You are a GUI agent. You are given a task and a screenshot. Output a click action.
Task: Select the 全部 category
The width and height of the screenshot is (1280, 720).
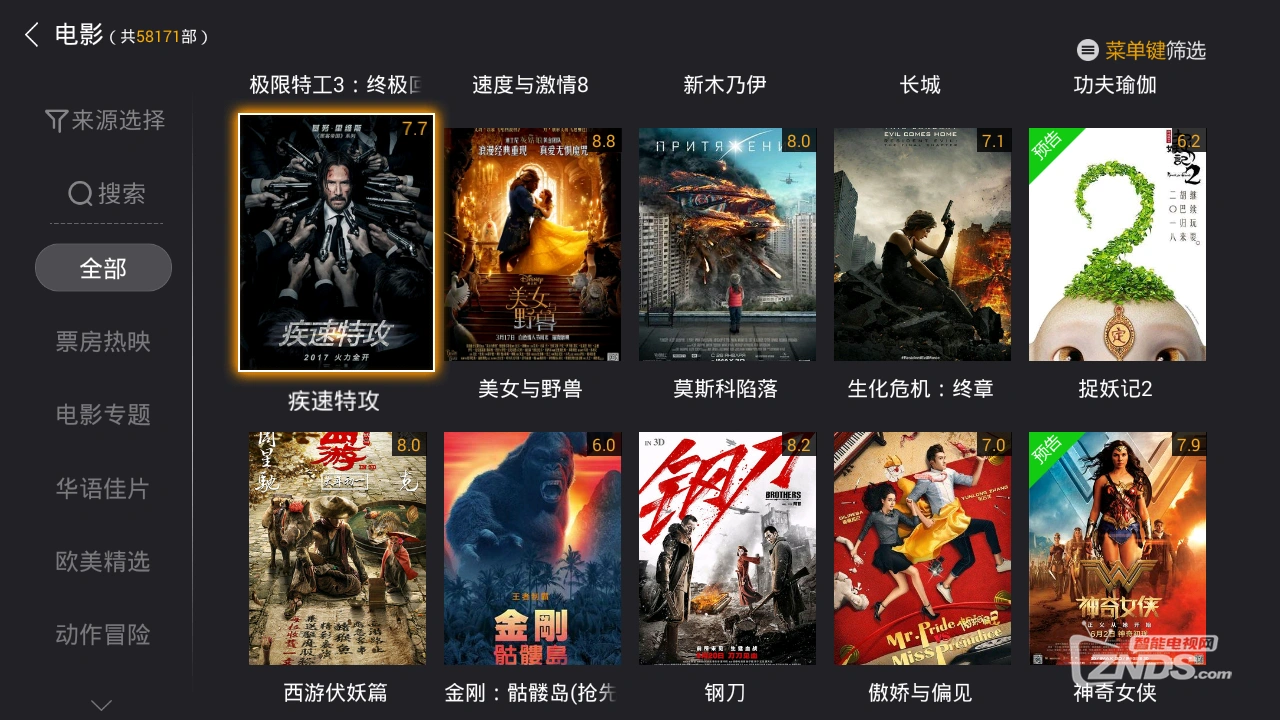point(103,268)
